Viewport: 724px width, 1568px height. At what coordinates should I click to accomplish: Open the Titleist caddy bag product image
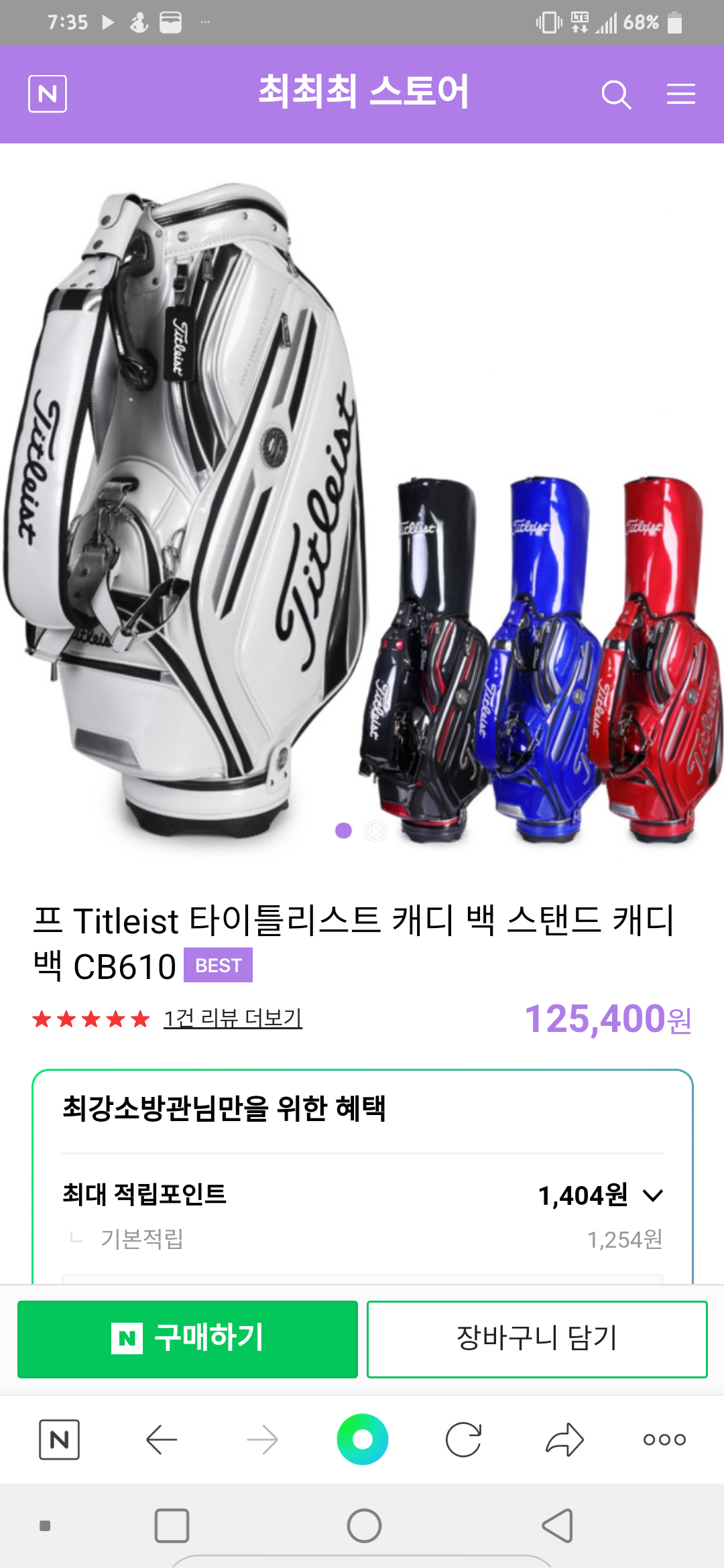tap(362, 509)
